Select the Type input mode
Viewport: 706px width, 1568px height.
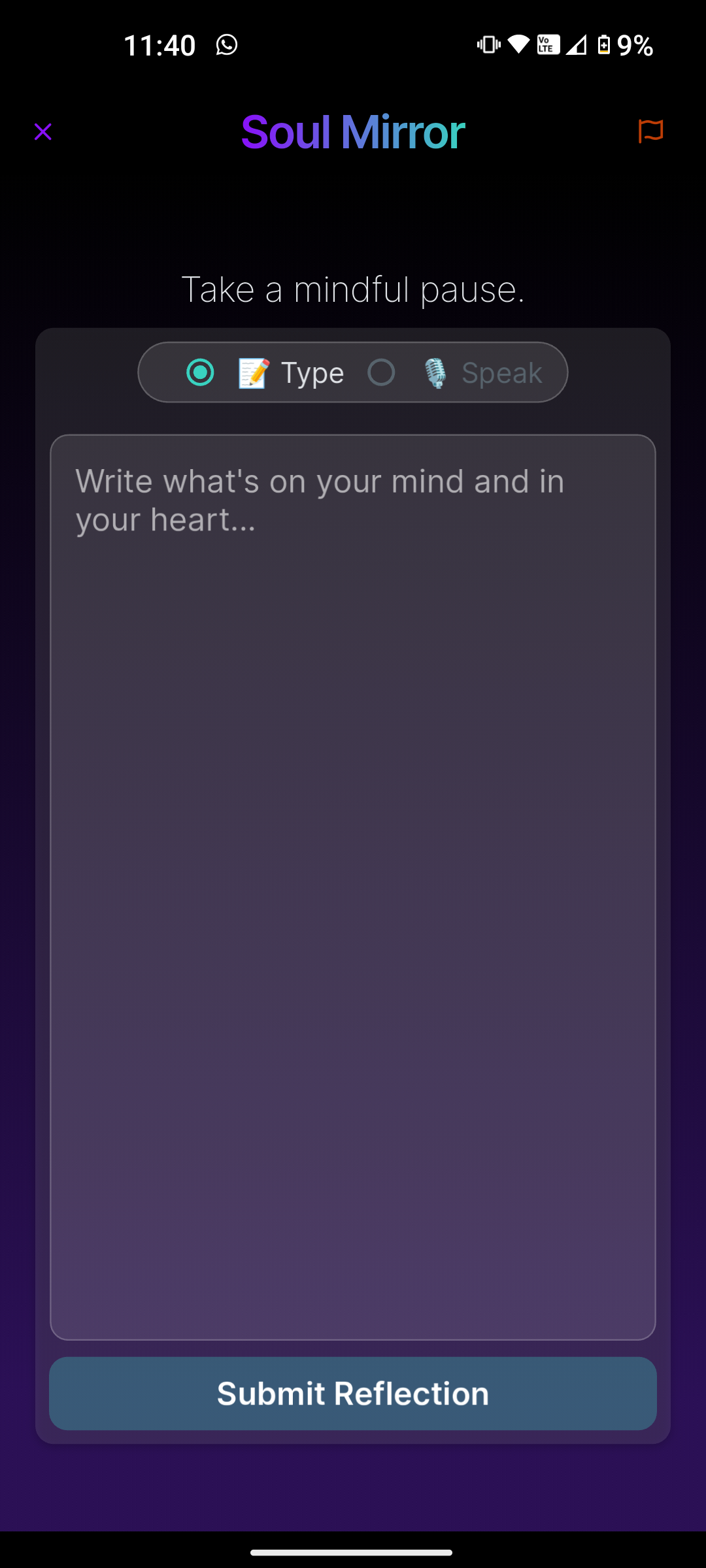pyautogui.click(x=200, y=373)
